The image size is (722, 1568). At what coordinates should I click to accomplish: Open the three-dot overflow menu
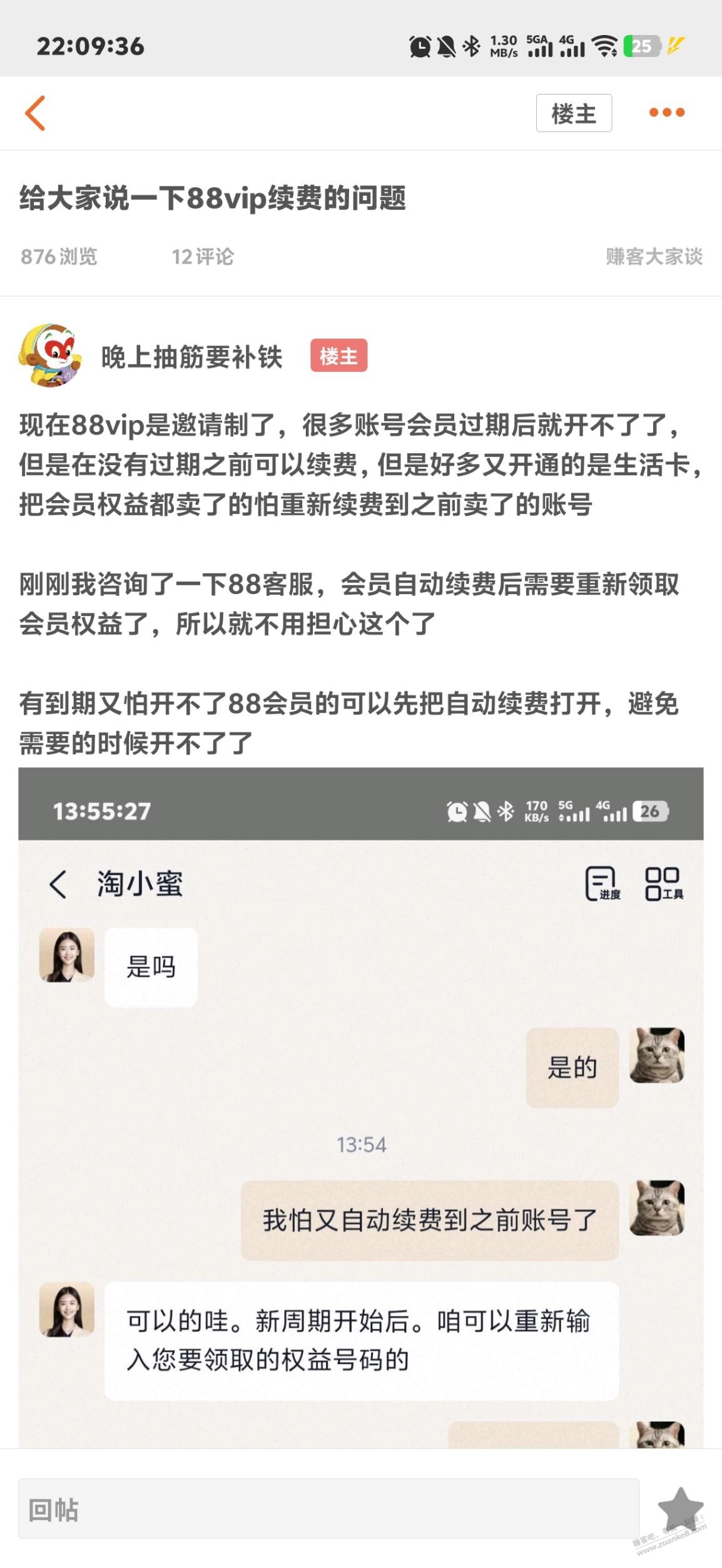(666, 113)
